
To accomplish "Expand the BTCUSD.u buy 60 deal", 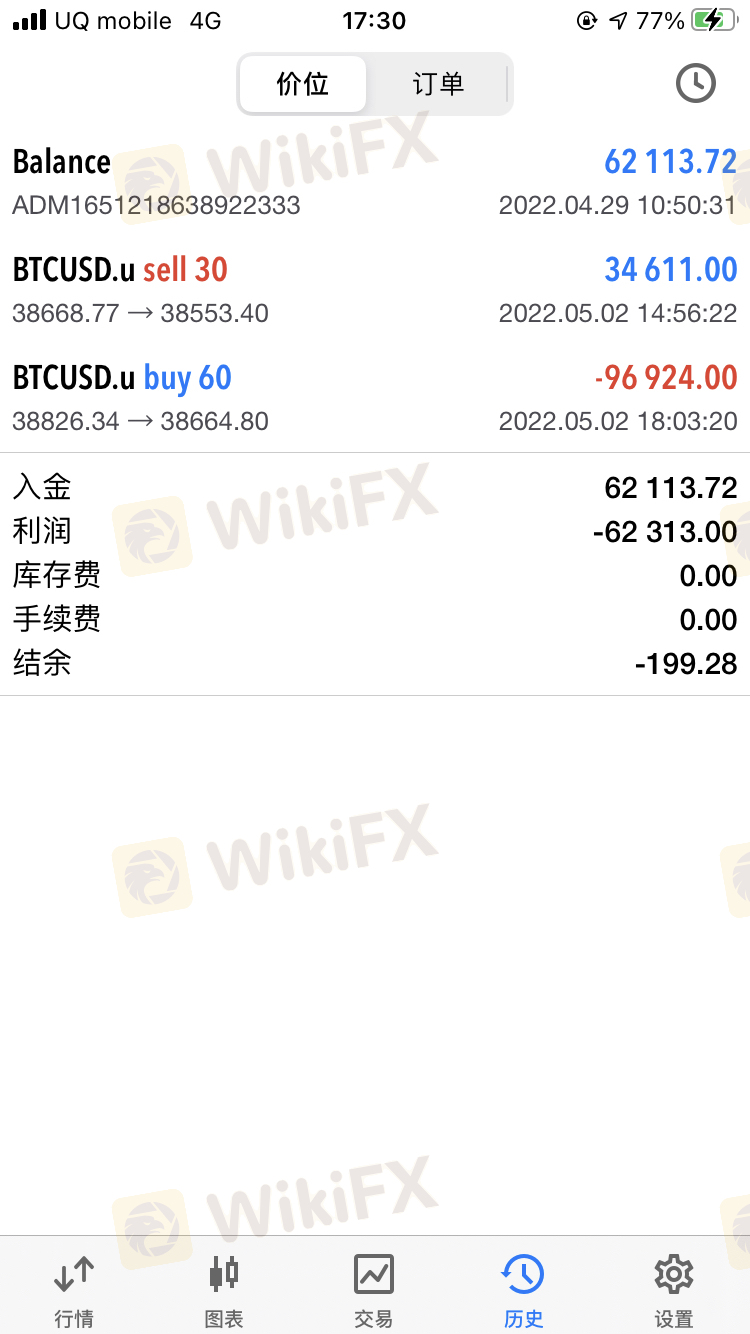I will pos(375,398).
